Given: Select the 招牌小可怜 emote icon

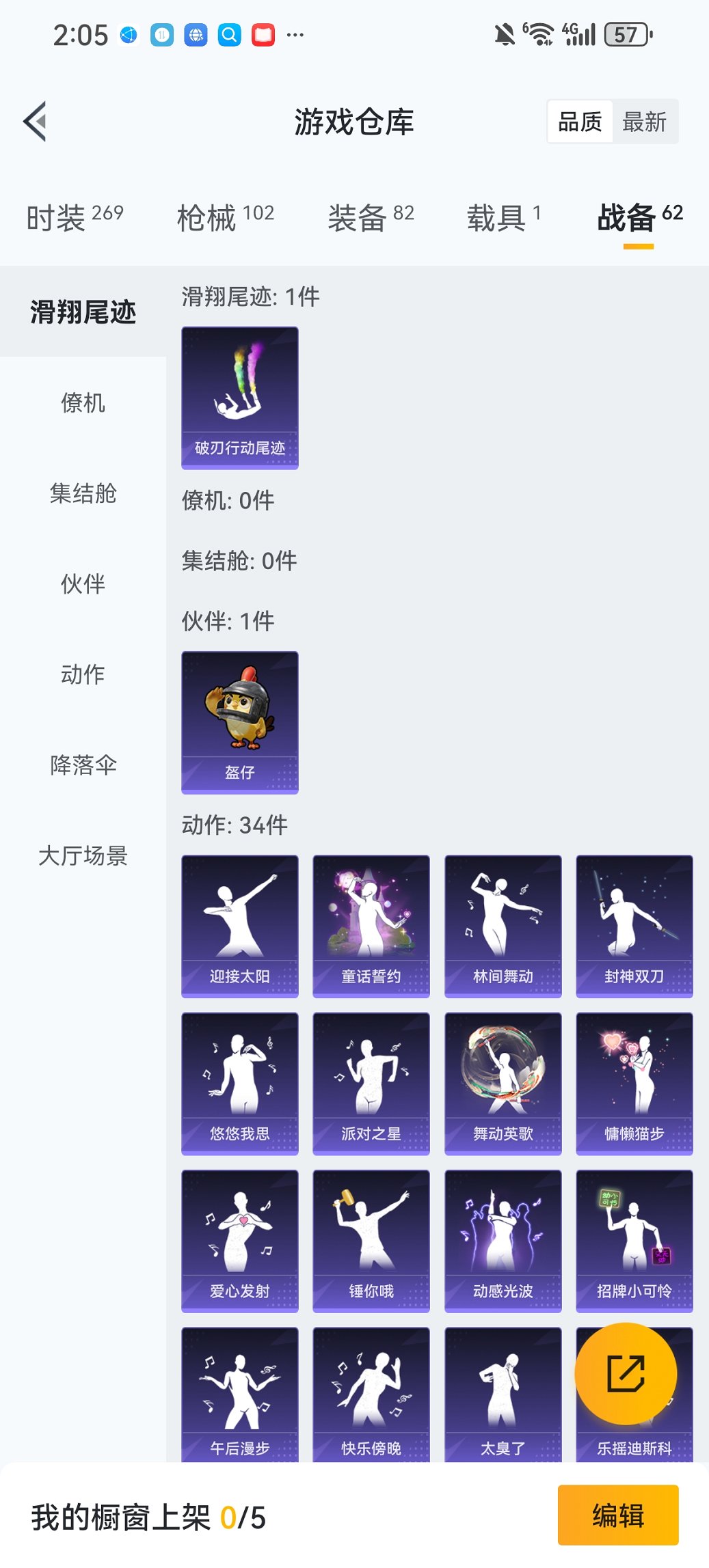Looking at the screenshot, I should (x=634, y=1240).
